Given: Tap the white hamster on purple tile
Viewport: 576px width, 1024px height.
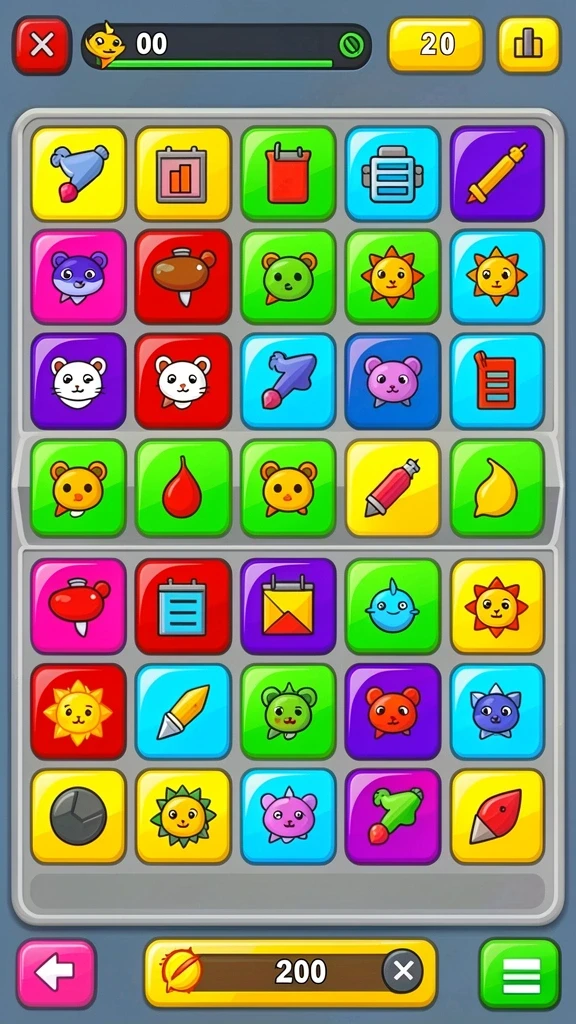Looking at the screenshot, I should pyautogui.click(x=78, y=381).
